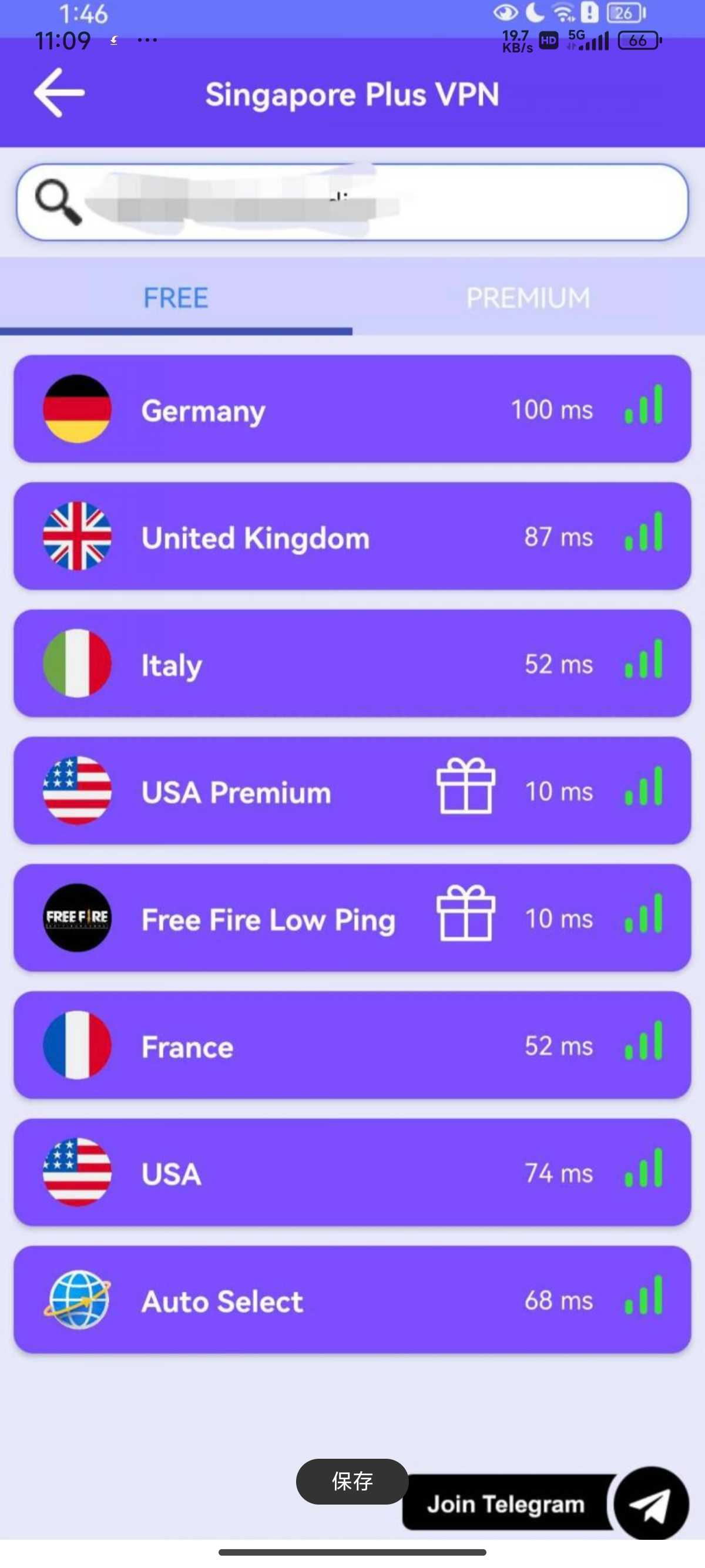Switch to the PREMIUM tab
705x1568 pixels.
[528, 298]
